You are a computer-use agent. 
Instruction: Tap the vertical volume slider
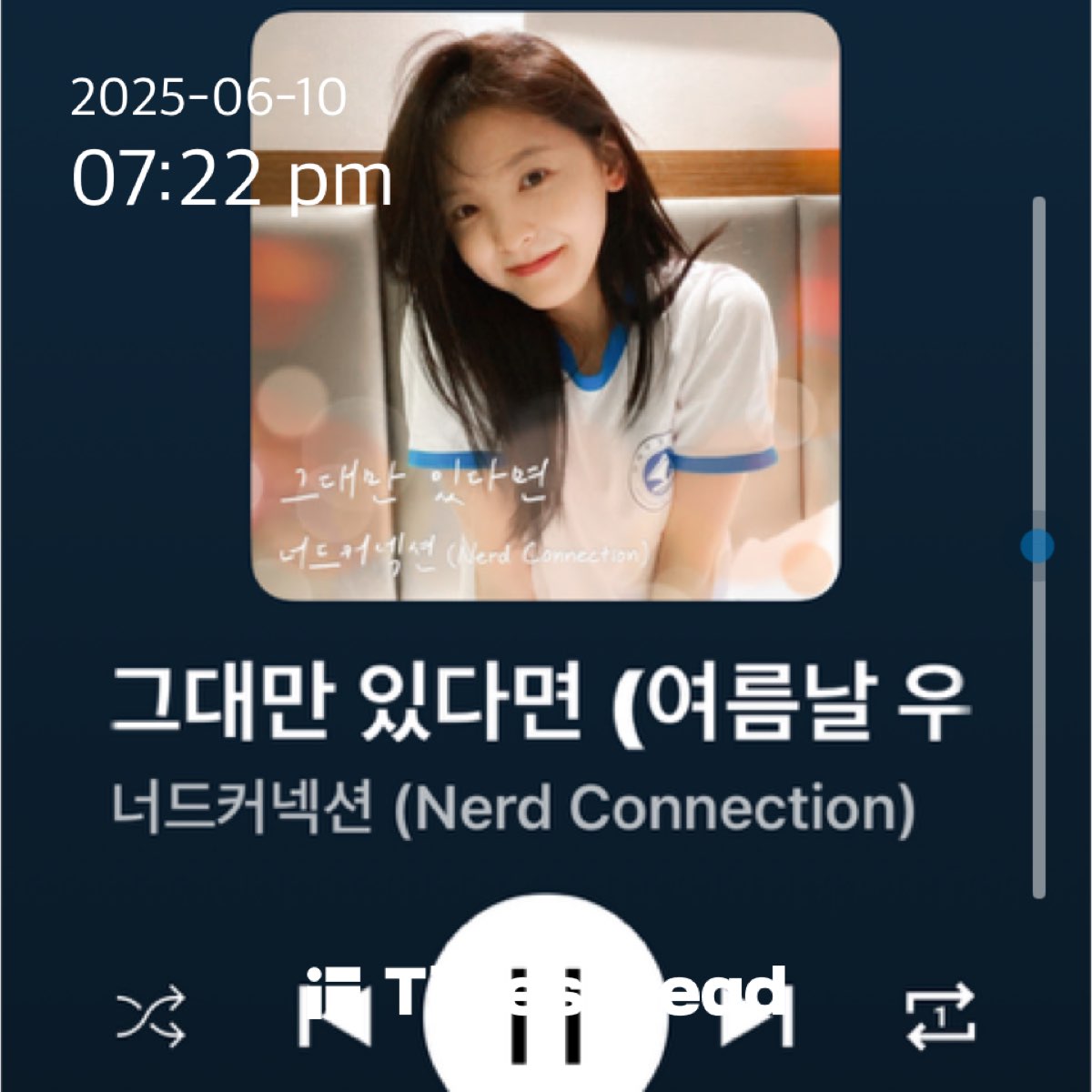coord(1037,546)
